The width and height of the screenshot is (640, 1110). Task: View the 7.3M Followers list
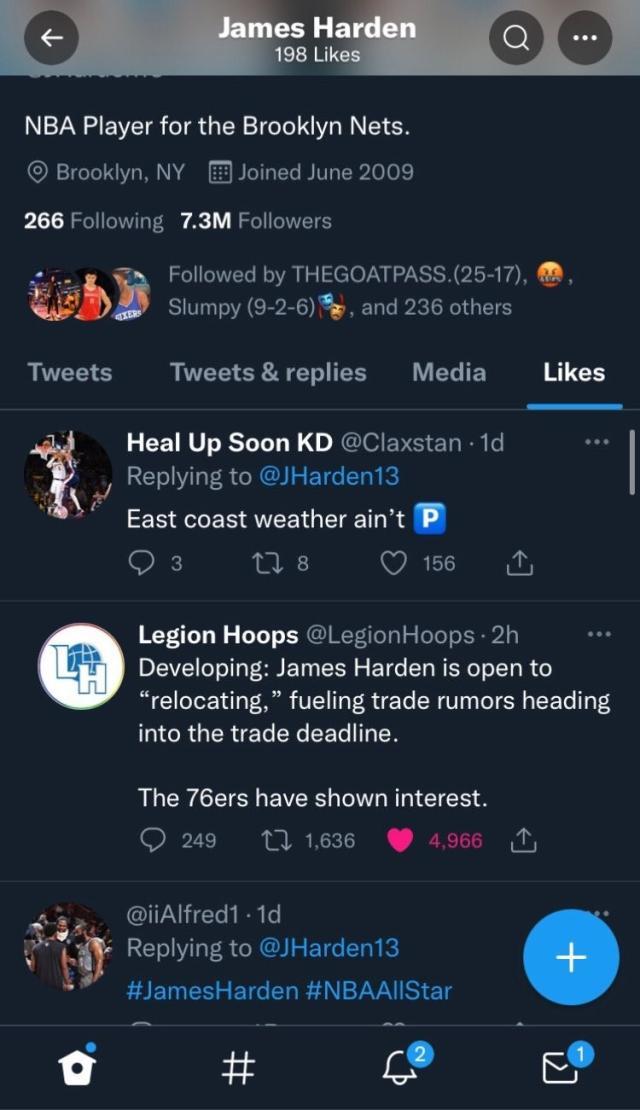point(255,221)
